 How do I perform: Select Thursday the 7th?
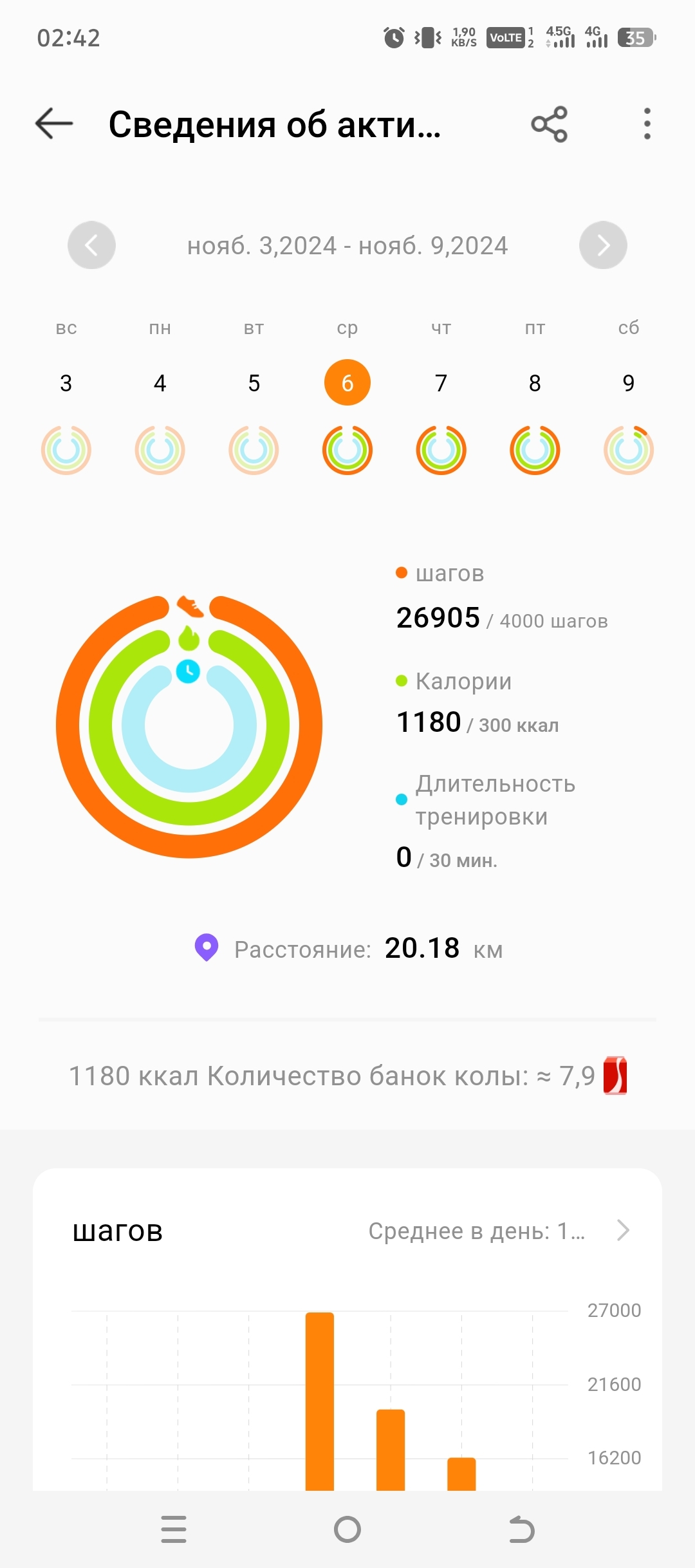(441, 384)
